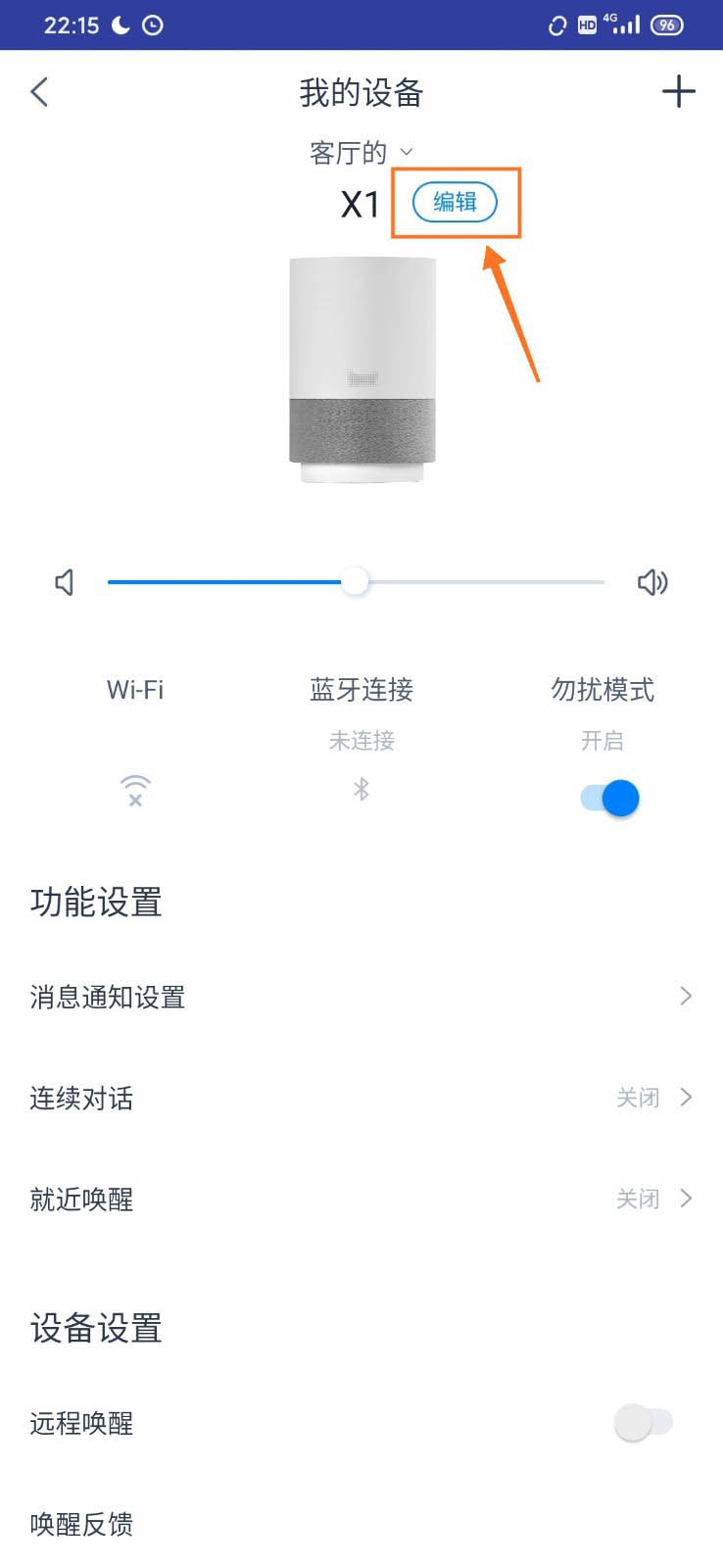Mute using the low-volume speaker icon

(x=65, y=583)
